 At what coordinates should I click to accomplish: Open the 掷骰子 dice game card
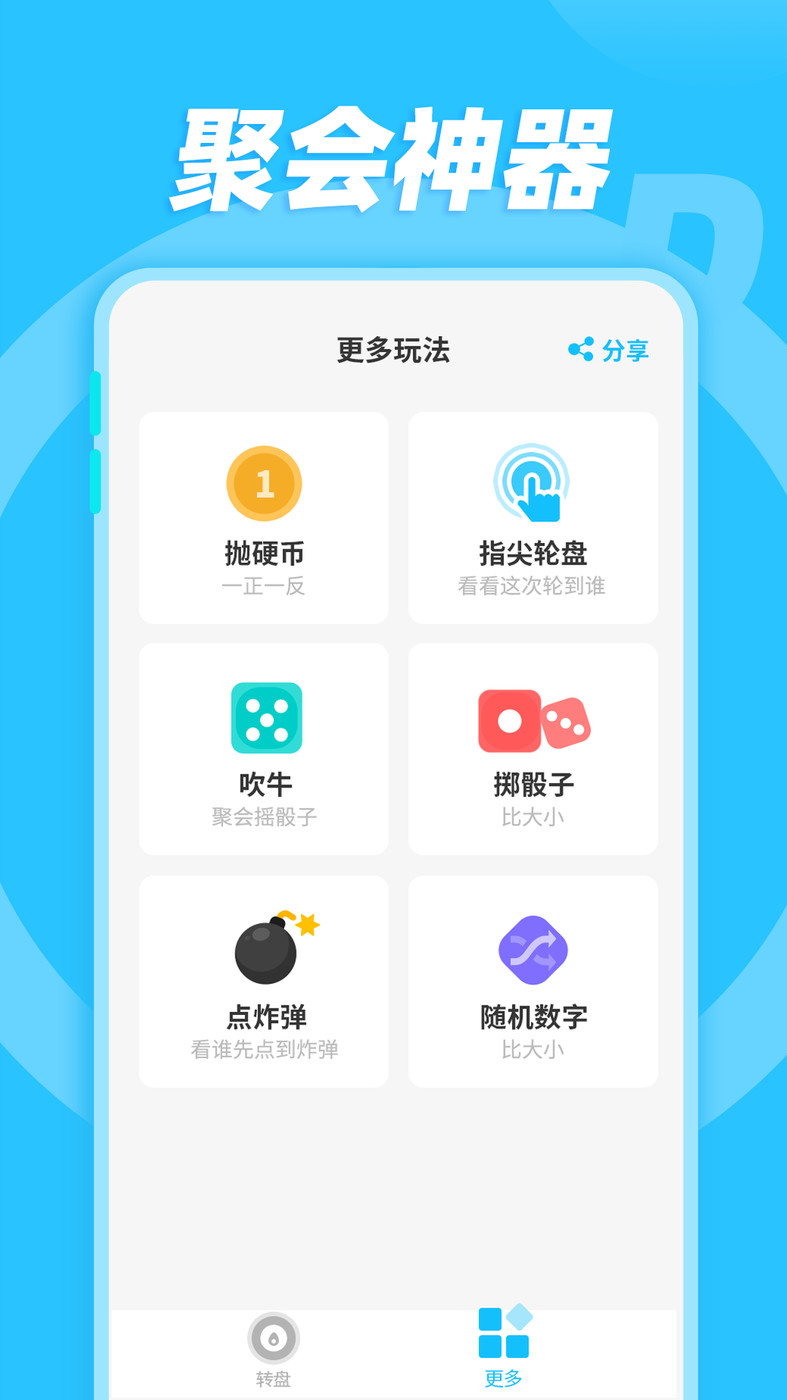point(533,750)
